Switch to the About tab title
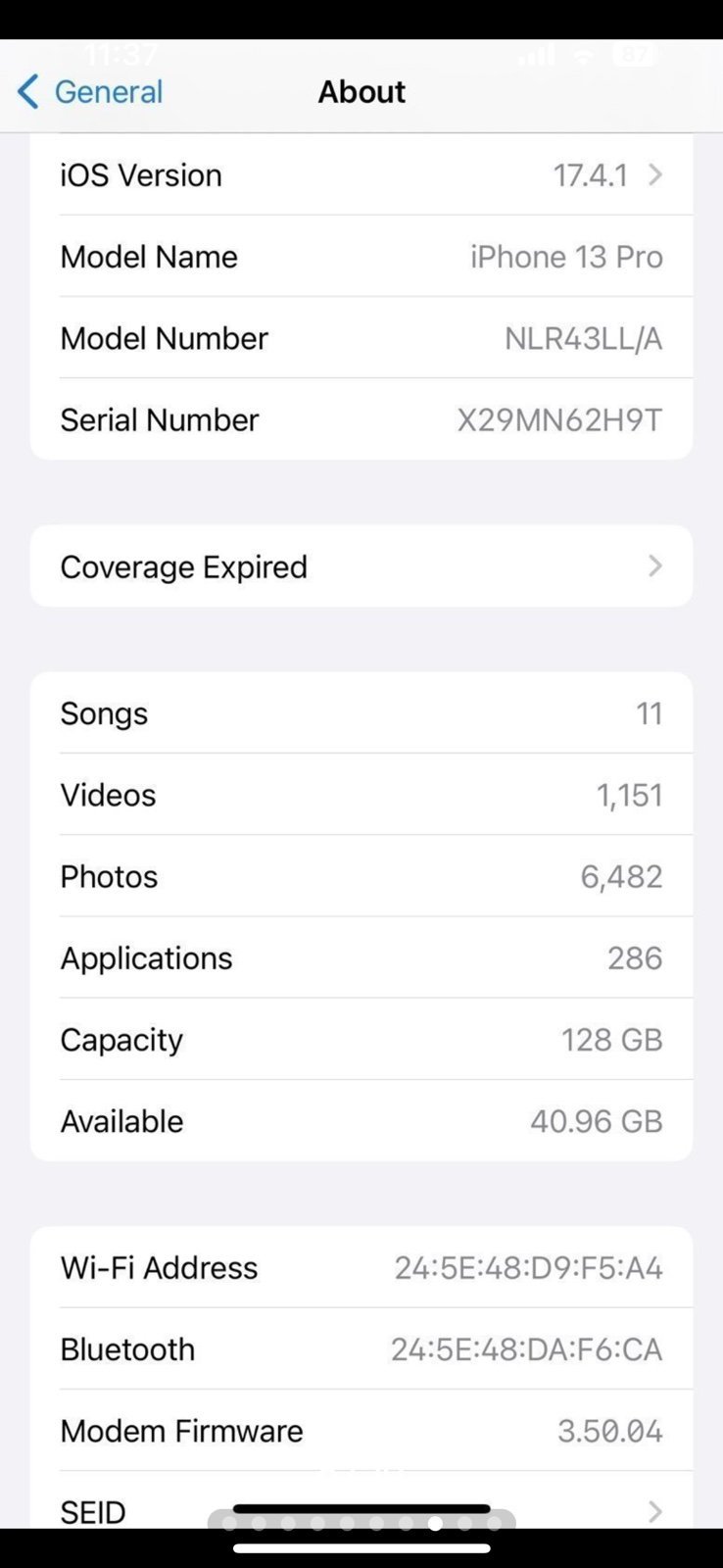The image size is (723, 1568). (361, 91)
